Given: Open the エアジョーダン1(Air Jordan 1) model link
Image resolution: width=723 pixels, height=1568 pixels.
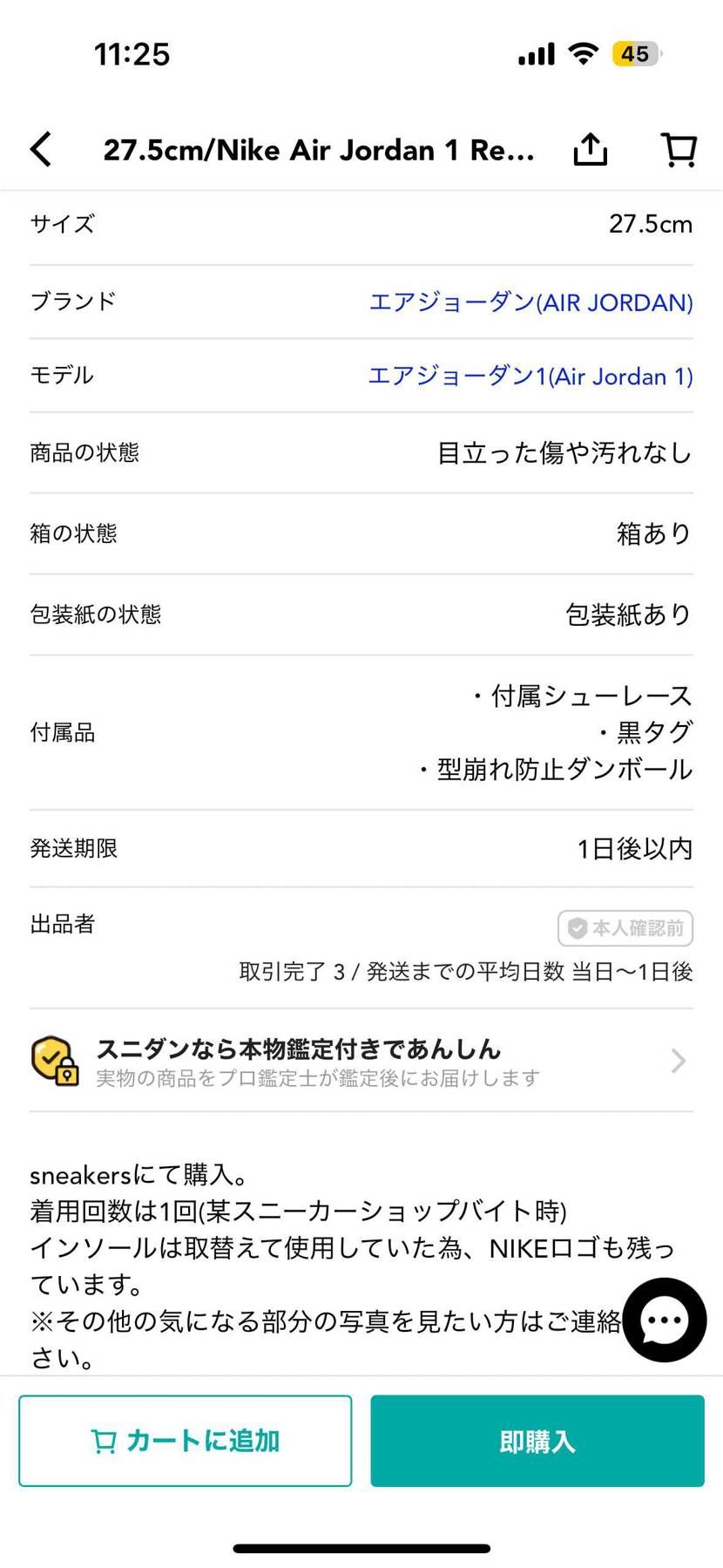Looking at the screenshot, I should [x=530, y=376].
